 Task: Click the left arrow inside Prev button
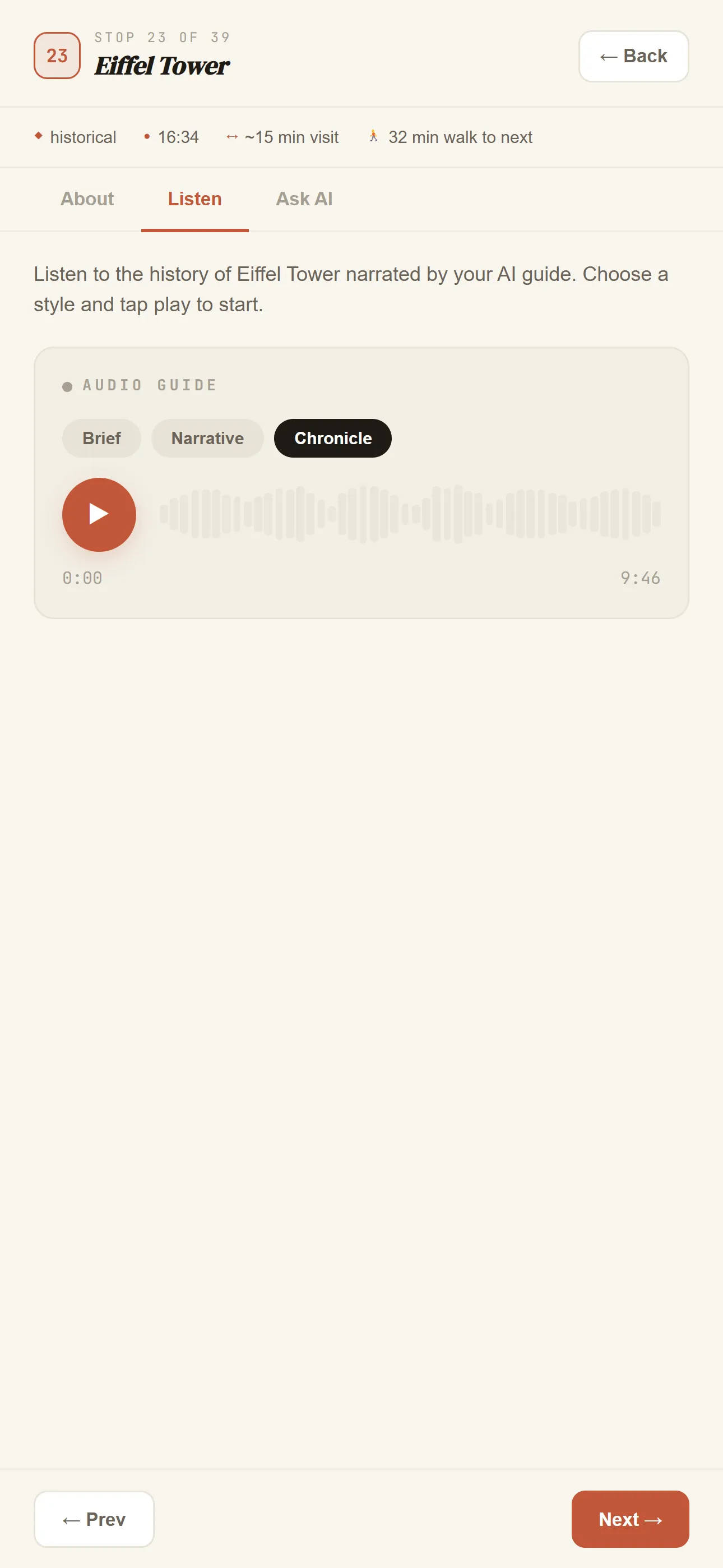click(x=69, y=1518)
